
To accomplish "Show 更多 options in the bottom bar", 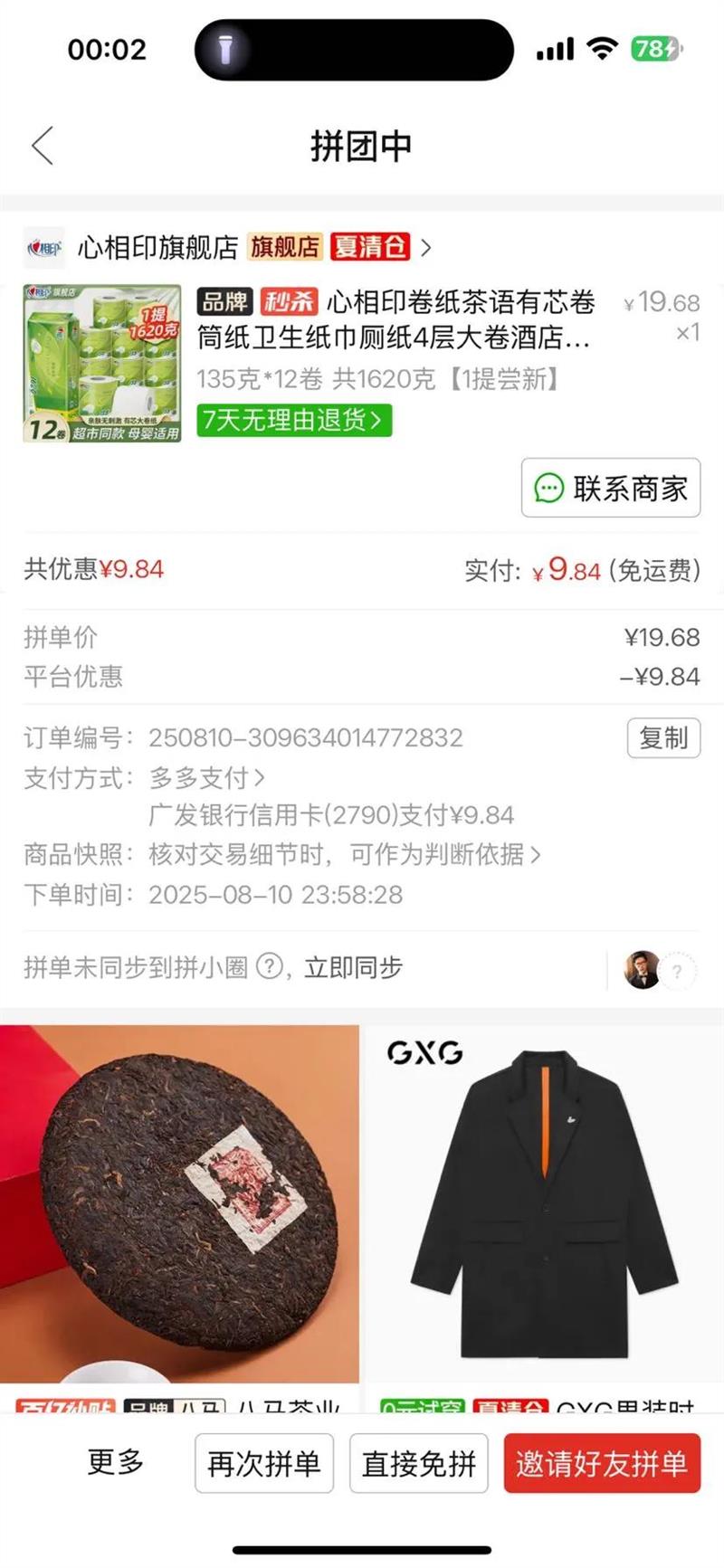I will pos(115,1462).
